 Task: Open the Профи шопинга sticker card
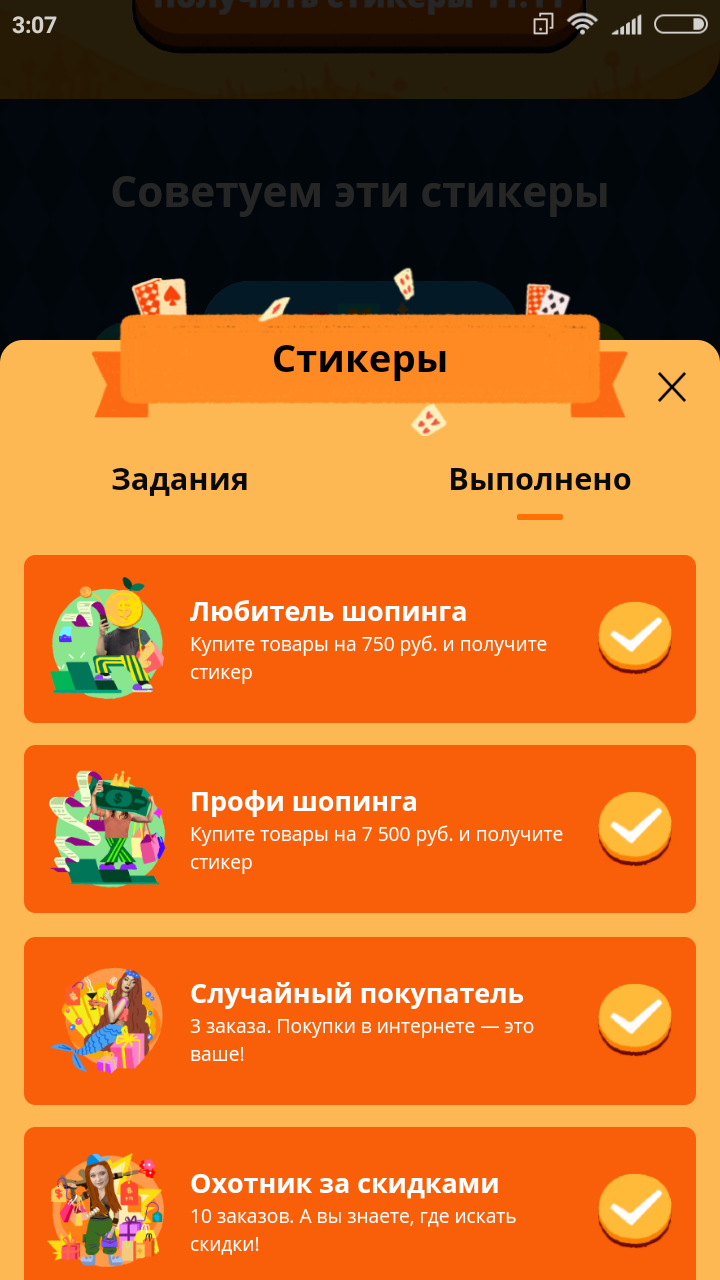click(360, 829)
